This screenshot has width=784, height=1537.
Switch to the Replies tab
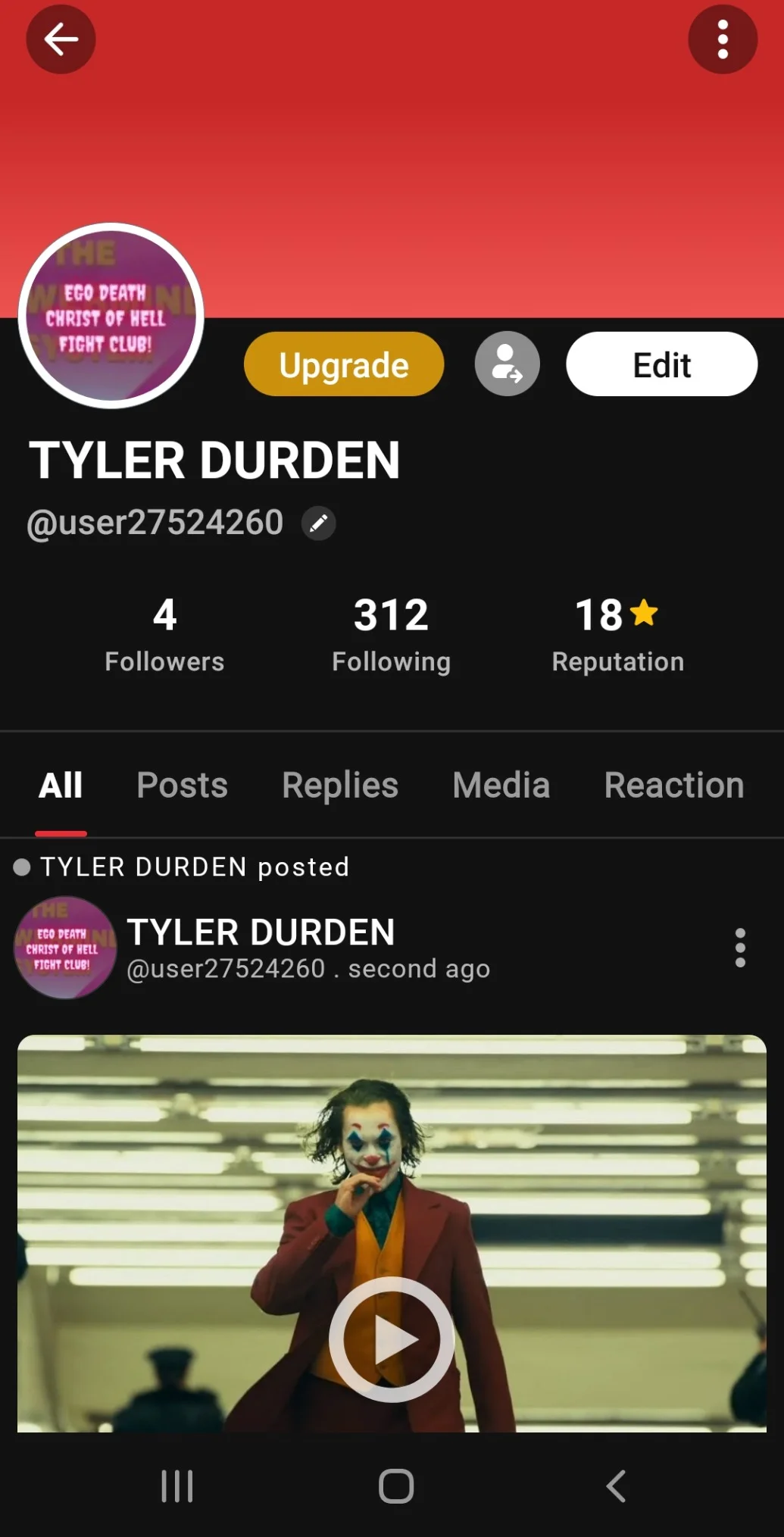(x=340, y=785)
